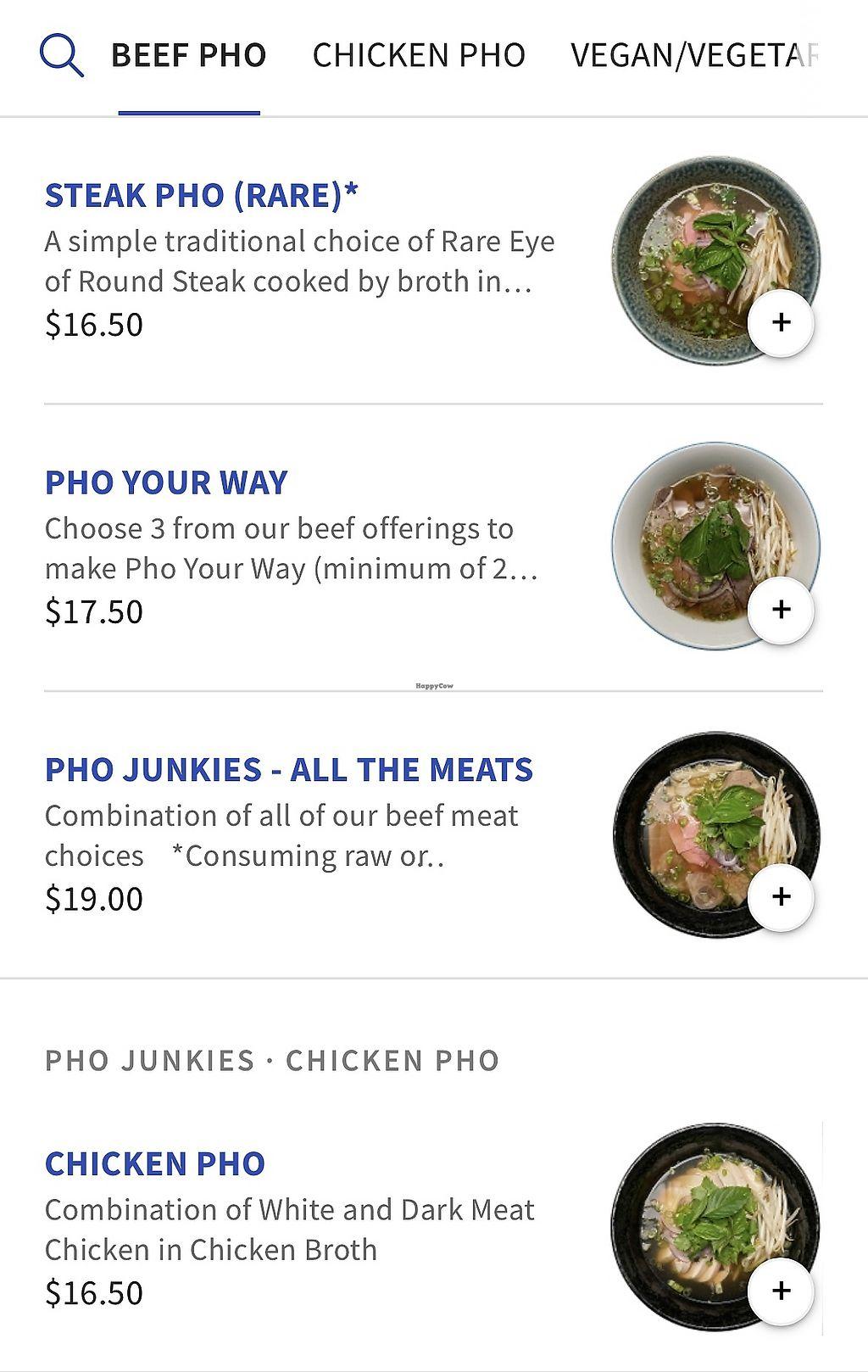Open Pho Junkies - All The Meats item
This screenshot has height=1372, width=868.
288,770
